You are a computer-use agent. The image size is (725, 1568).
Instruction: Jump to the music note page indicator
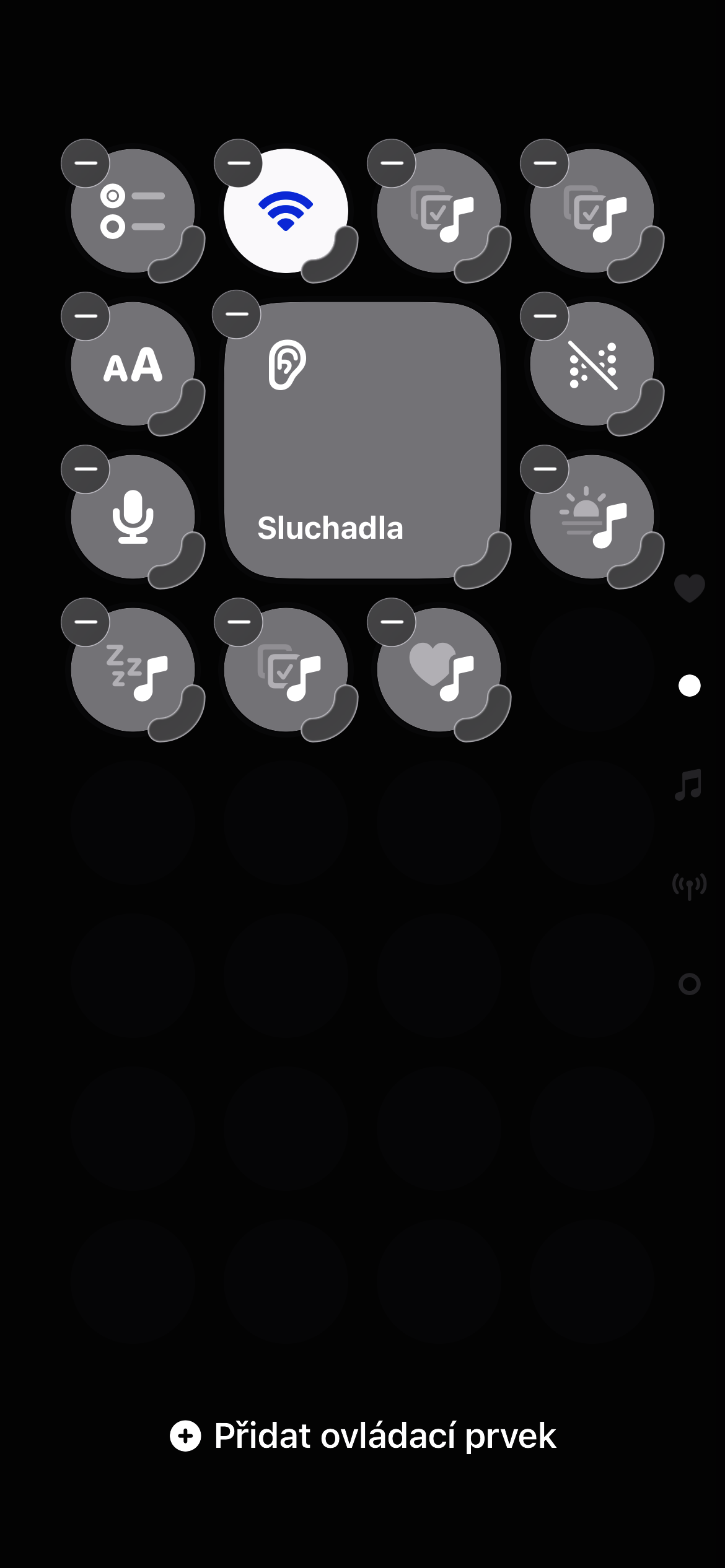[689, 785]
